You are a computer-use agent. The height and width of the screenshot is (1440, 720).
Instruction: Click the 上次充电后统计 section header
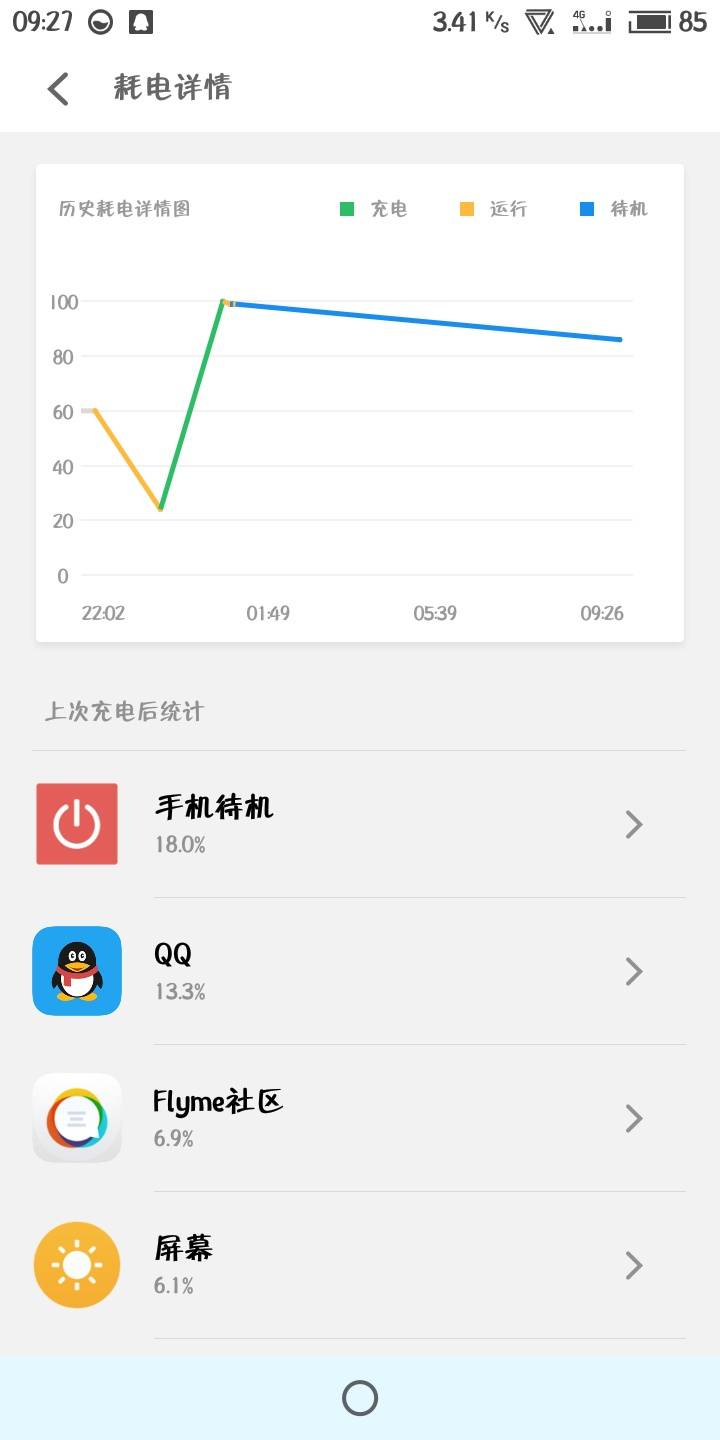click(126, 711)
